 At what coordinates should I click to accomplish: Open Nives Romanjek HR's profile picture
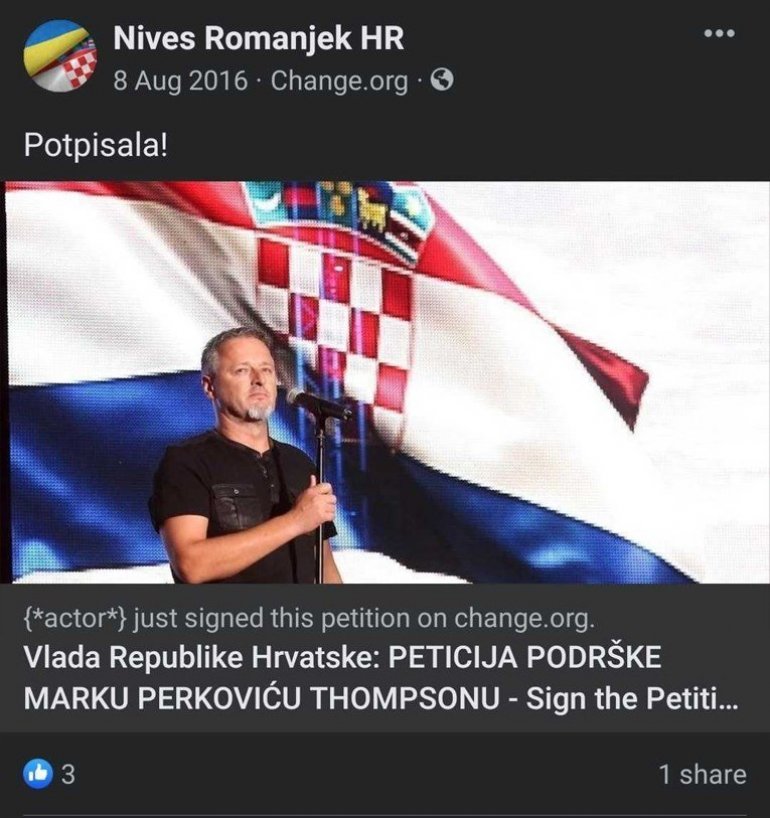[59, 56]
